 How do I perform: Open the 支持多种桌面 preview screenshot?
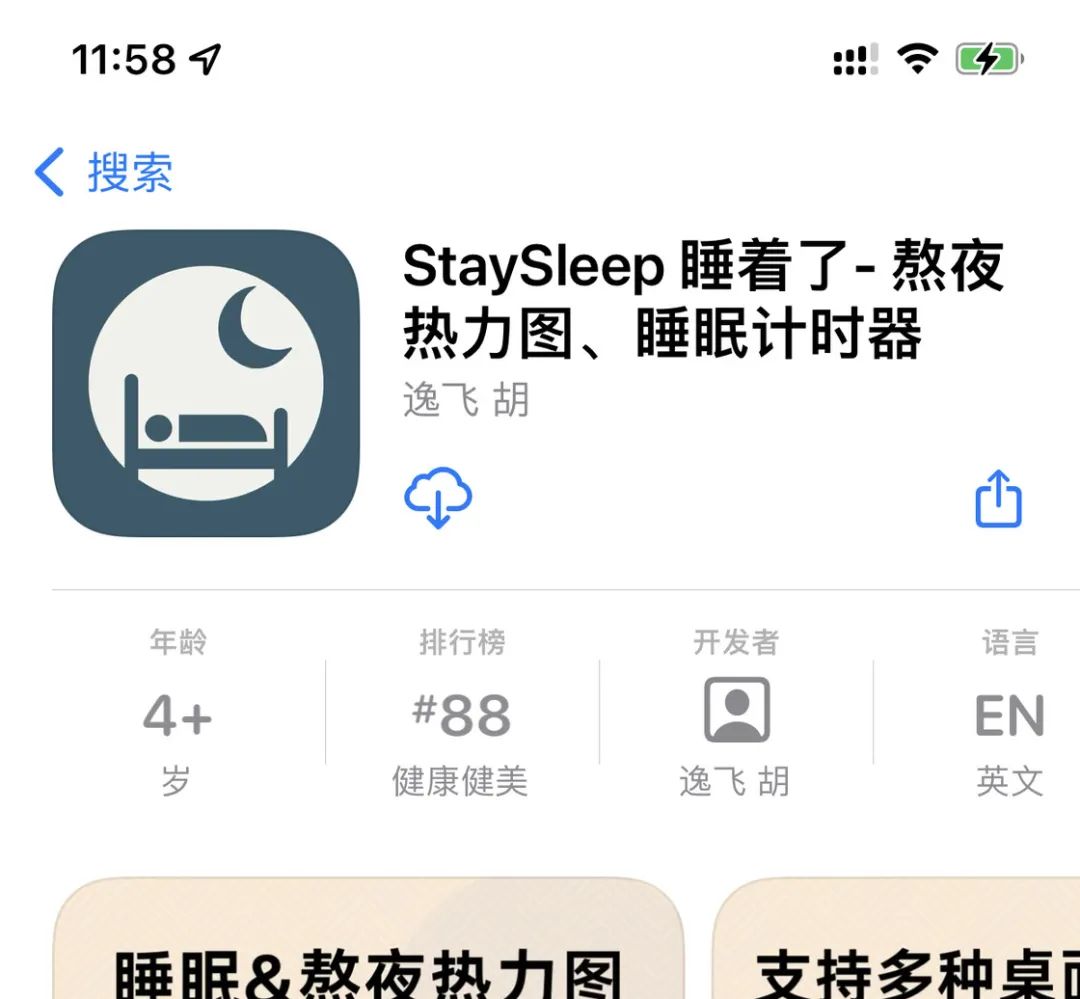[x=900, y=945]
